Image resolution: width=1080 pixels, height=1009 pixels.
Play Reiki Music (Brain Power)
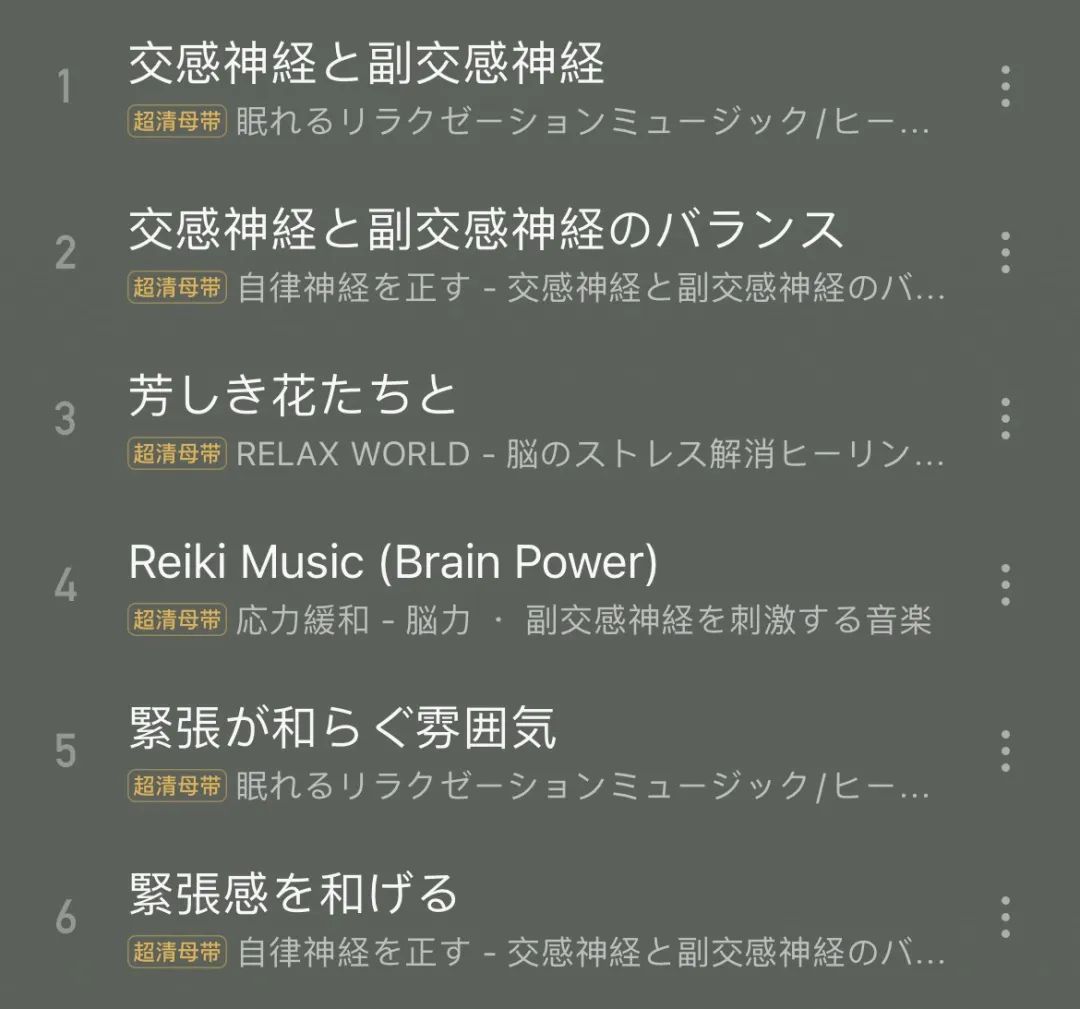pos(393,563)
